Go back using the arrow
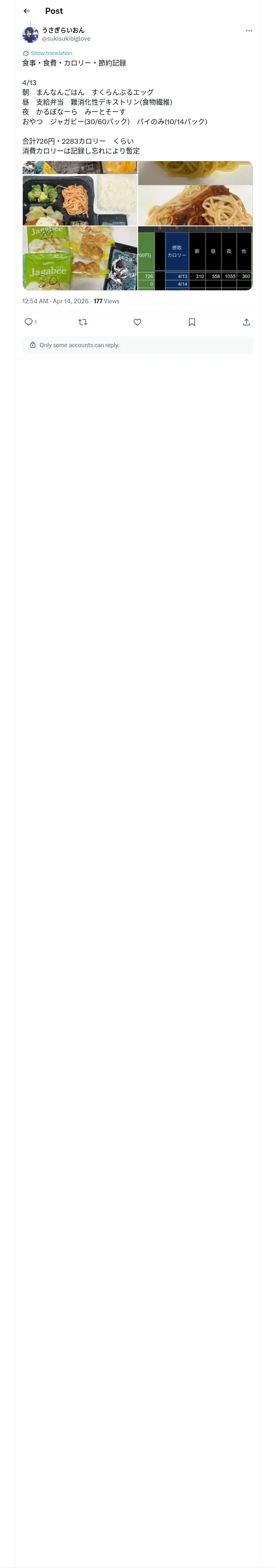 [26, 11]
